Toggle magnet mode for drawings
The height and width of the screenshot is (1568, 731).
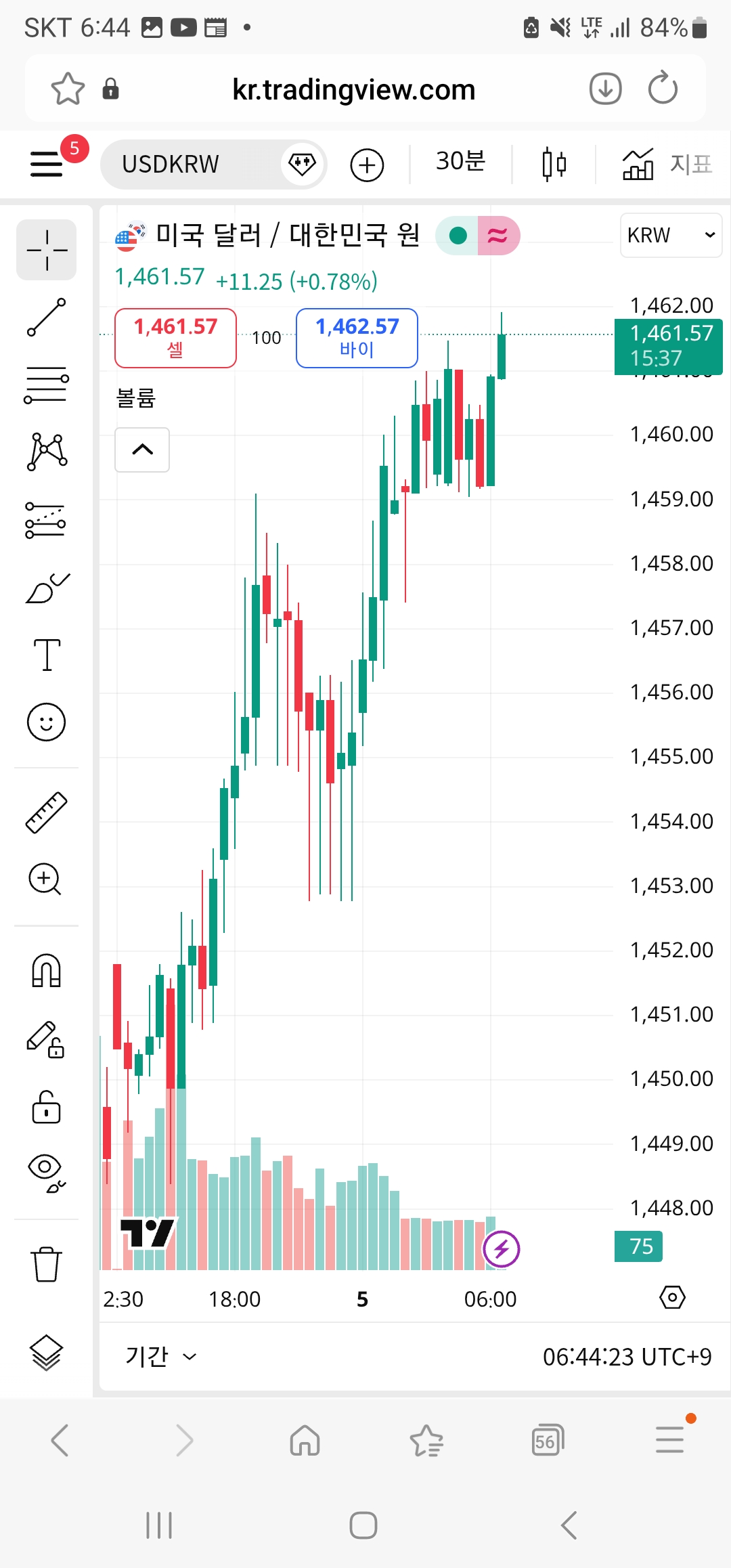pyautogui.click(x=47, y=970)
